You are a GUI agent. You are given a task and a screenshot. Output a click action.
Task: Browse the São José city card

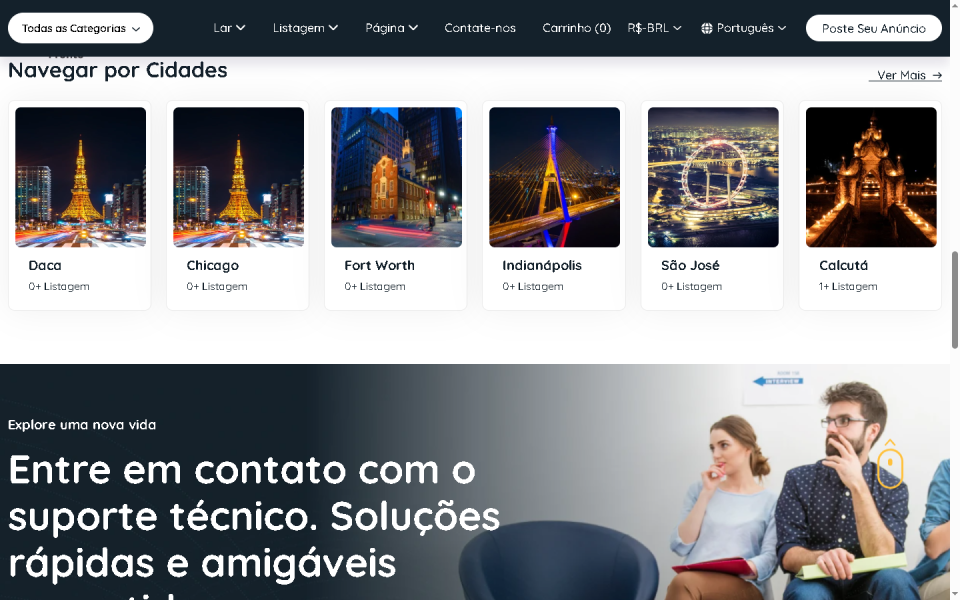tap(712, 205)
